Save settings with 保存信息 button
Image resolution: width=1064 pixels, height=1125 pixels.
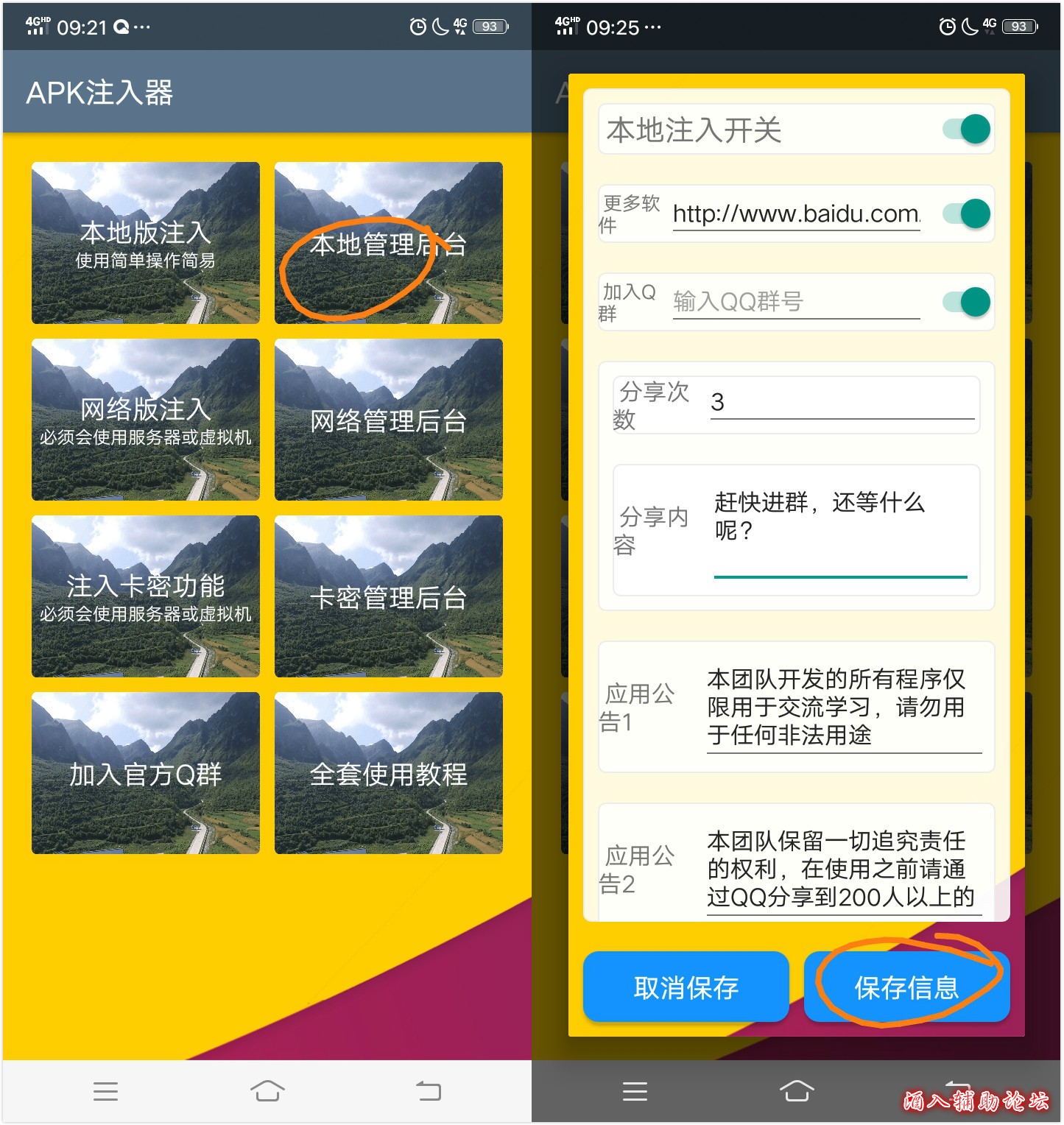point(906,987)
